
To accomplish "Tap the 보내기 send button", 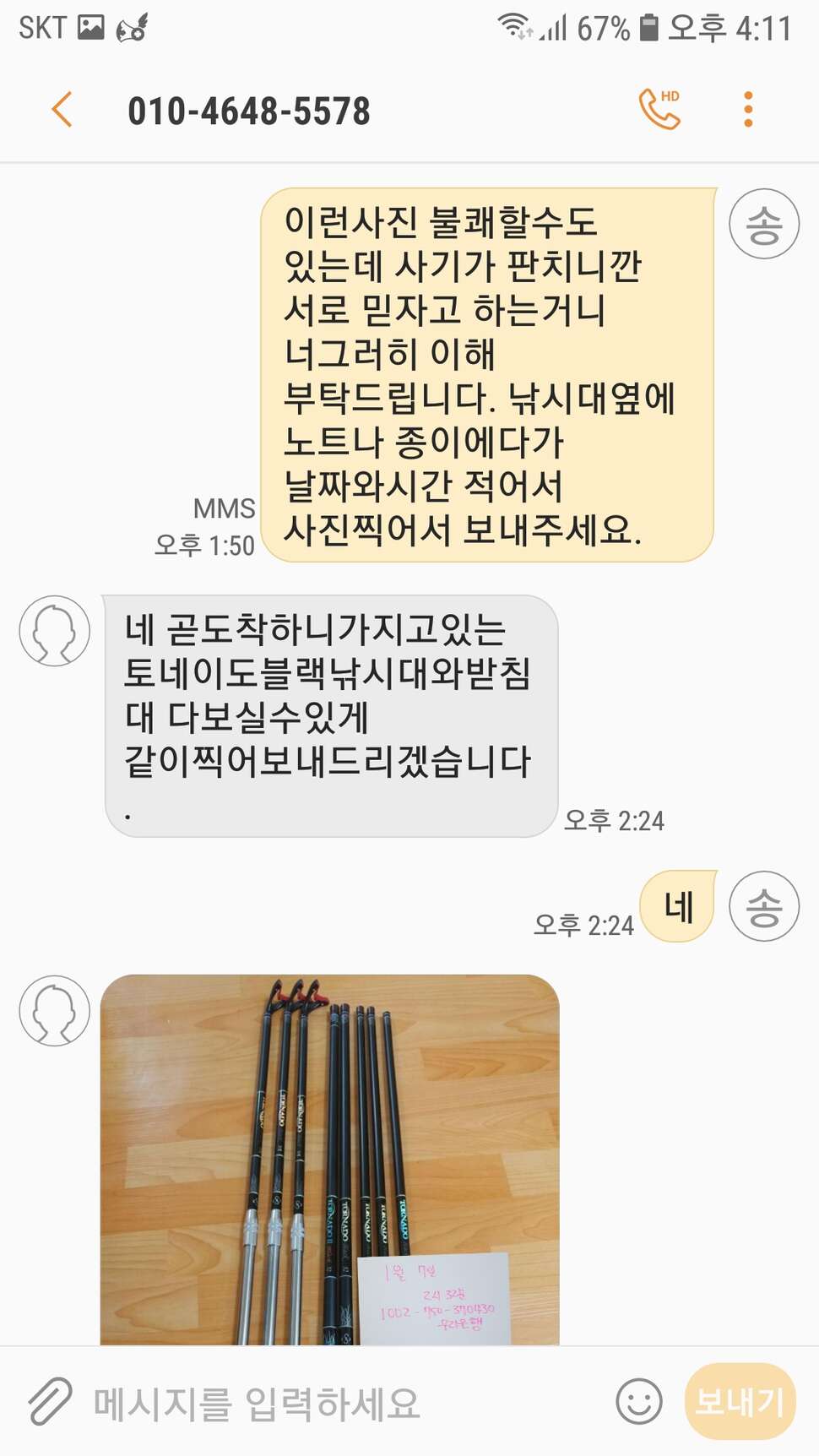I will point(740,1401).
